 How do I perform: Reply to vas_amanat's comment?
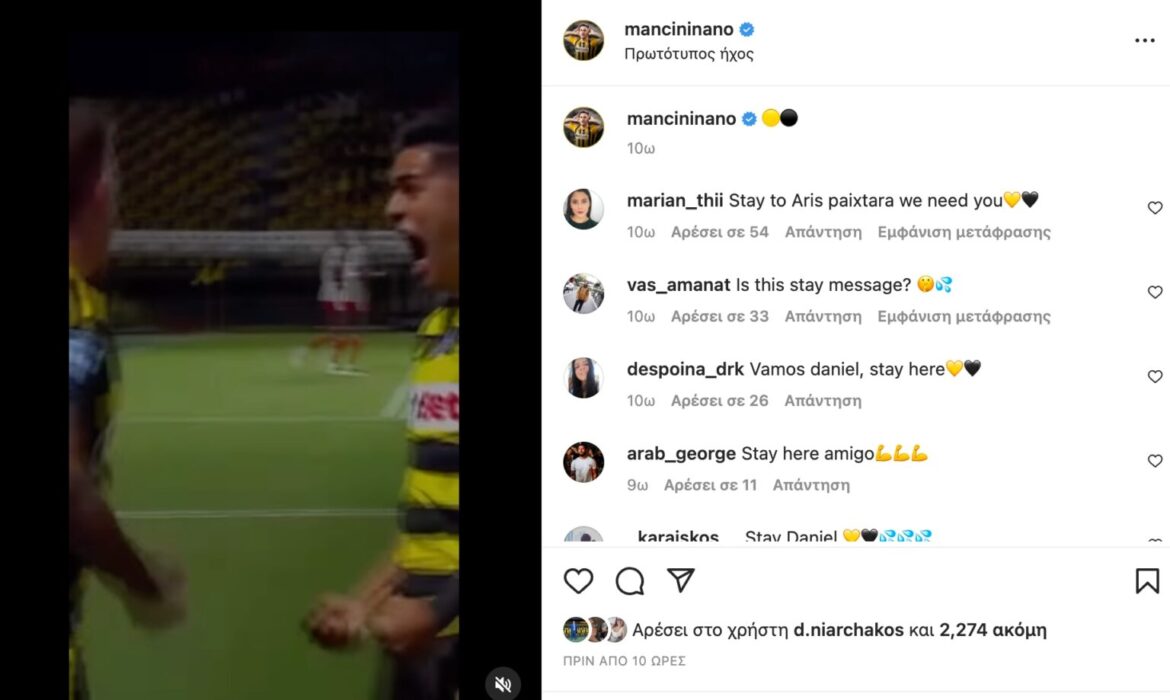(822, 316)
